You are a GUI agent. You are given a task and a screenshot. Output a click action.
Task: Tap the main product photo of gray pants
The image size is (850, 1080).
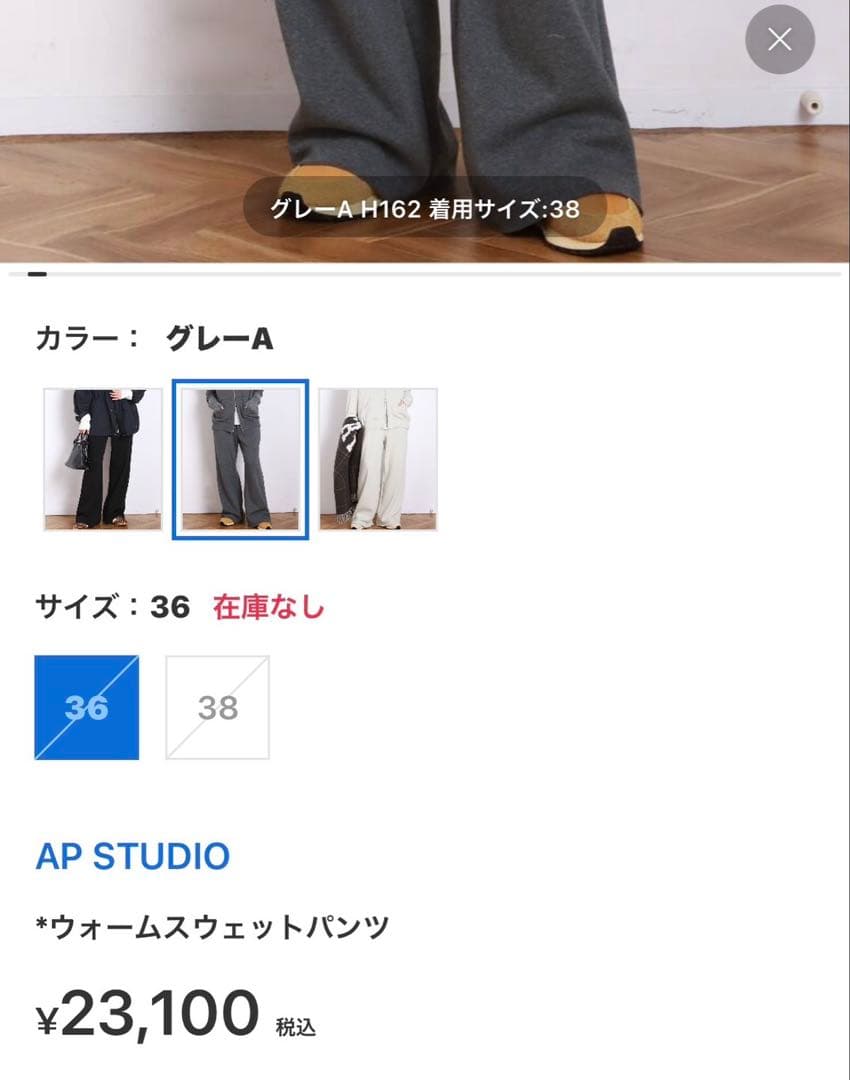[425, 100]
